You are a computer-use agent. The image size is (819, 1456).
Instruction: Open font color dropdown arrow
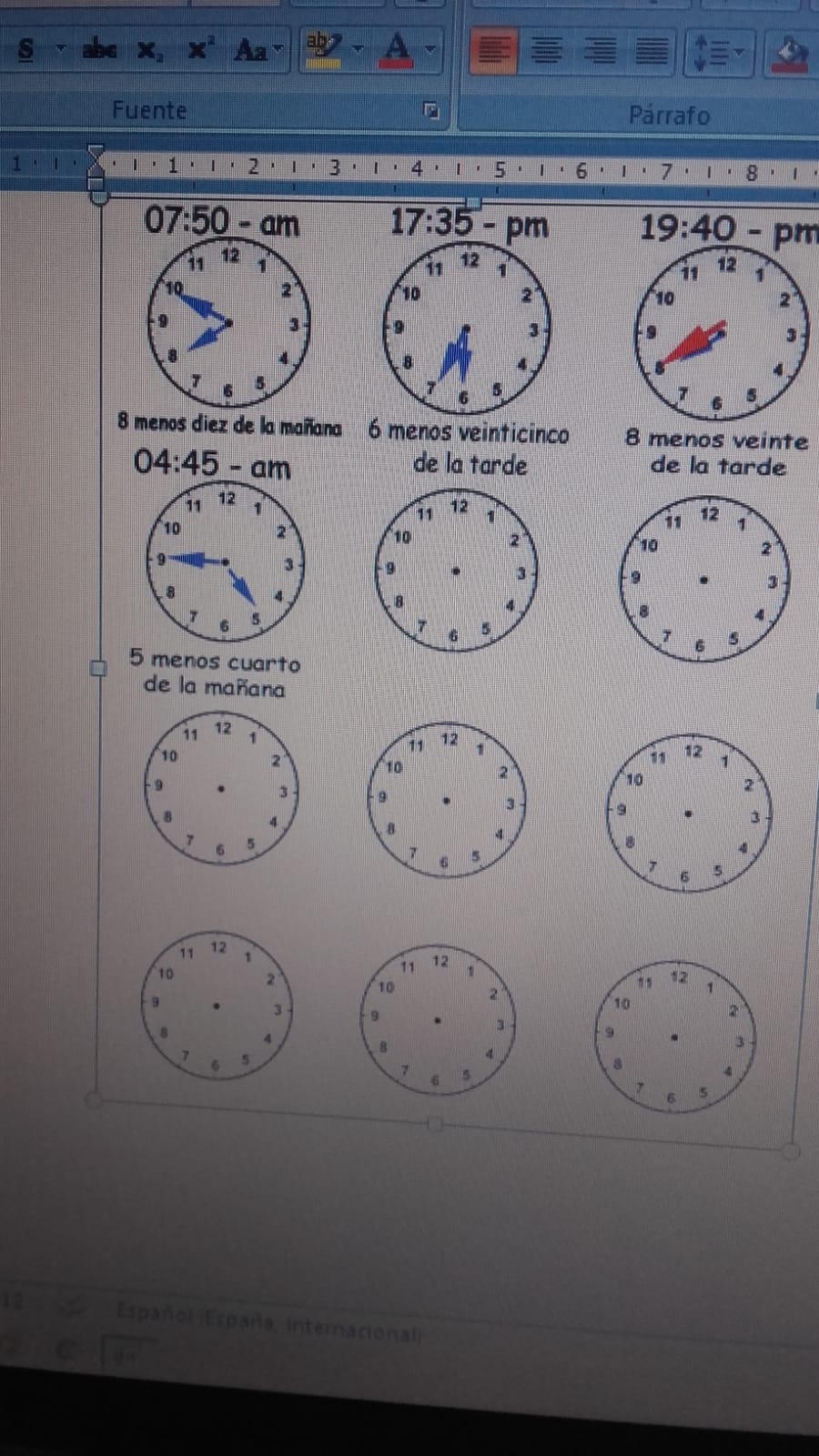(x=430, y=48)
